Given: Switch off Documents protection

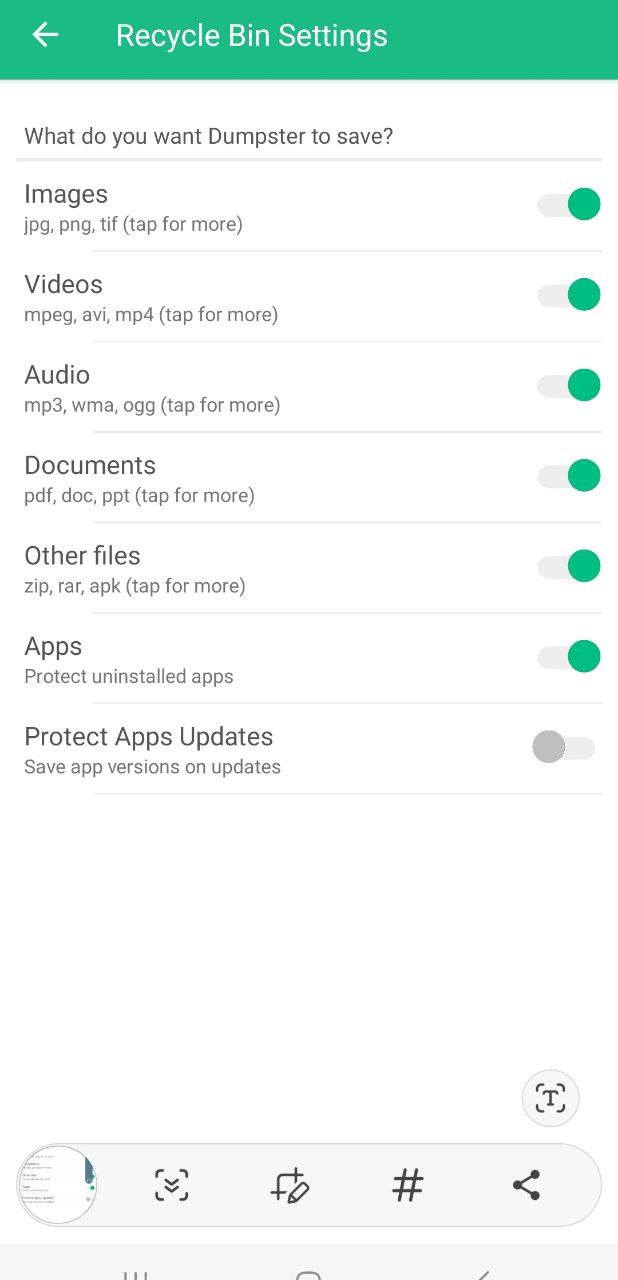Looking at the screenshot, I should click(x=569, y=476).
